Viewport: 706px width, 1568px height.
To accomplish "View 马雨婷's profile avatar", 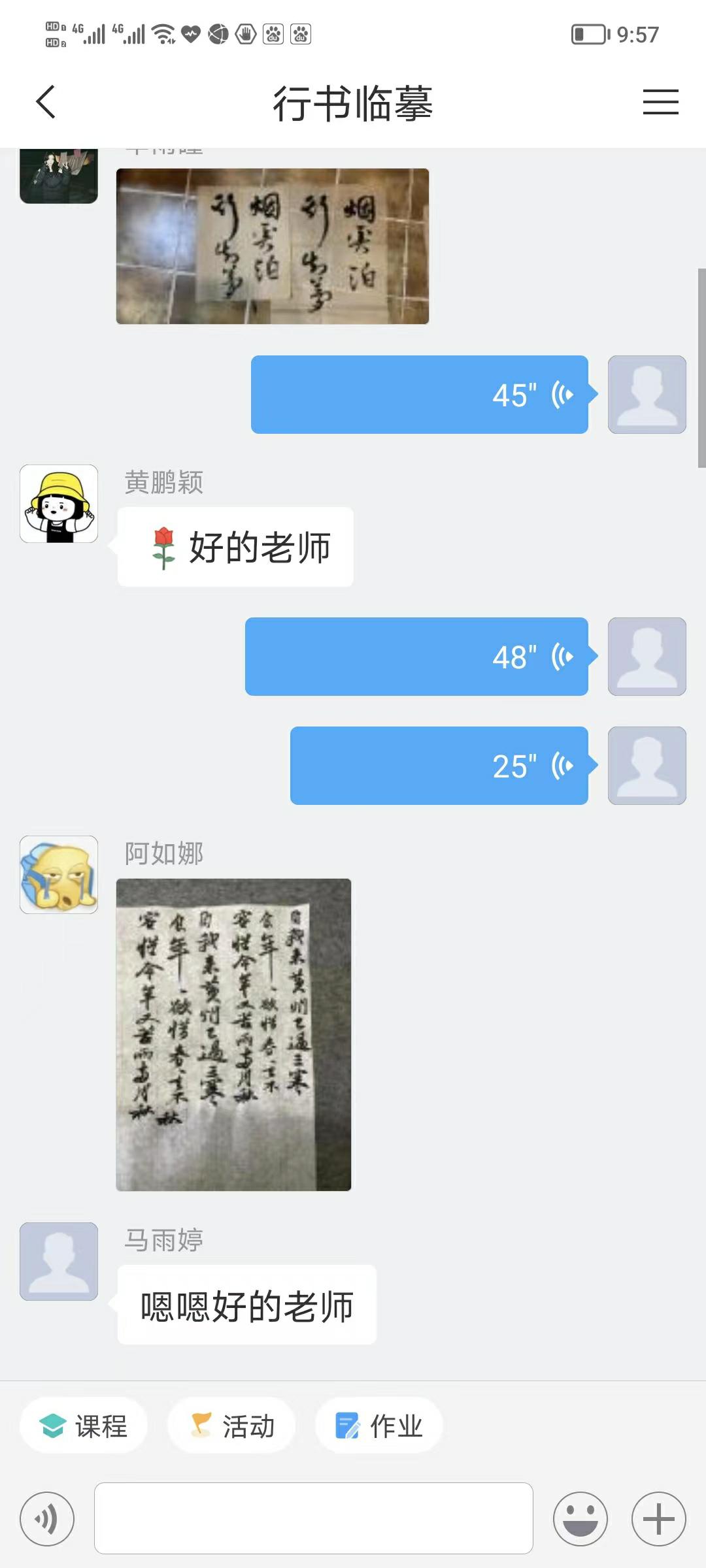I will pos(59,1262).
